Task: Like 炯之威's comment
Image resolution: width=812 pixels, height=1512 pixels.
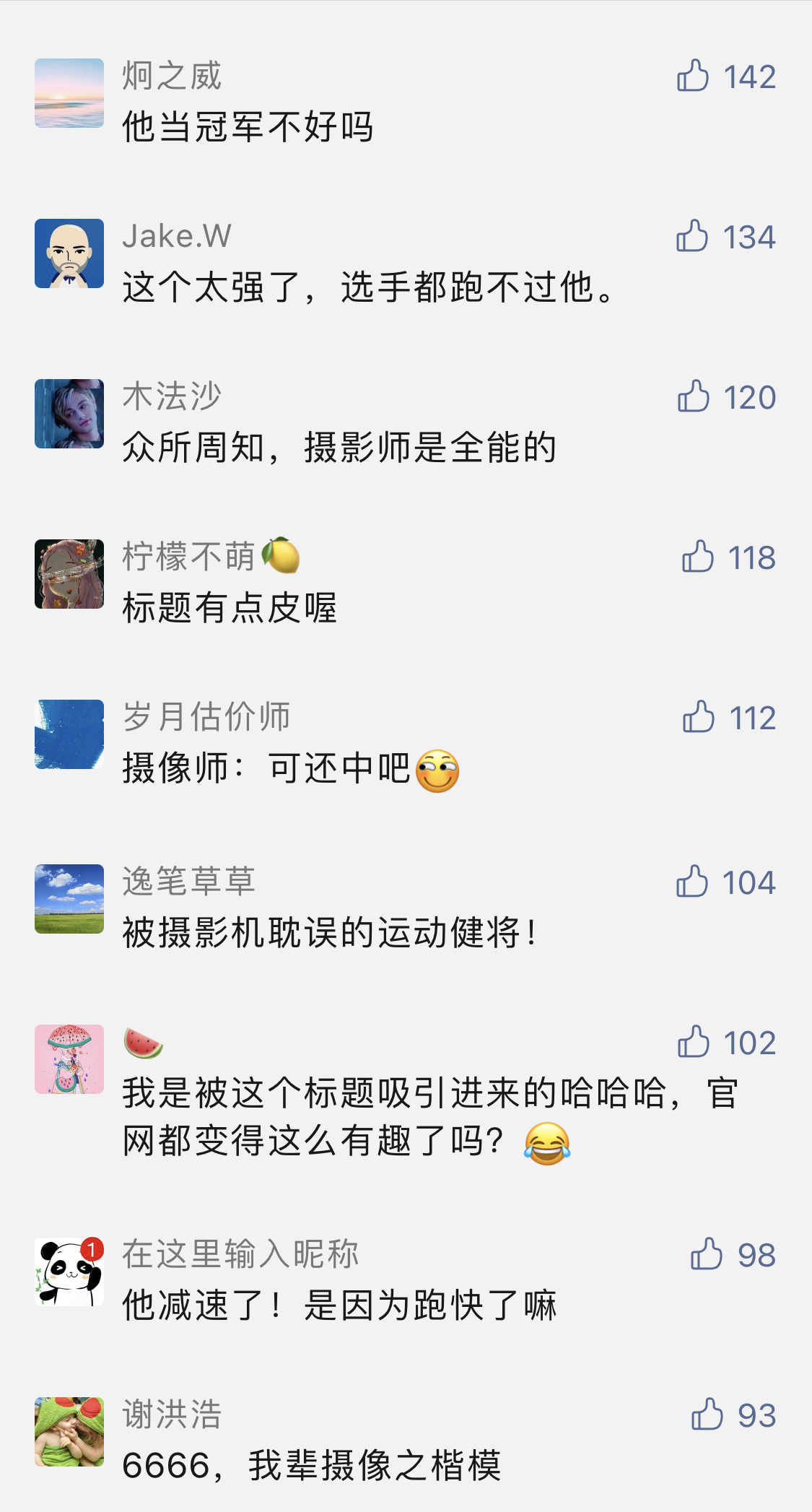Action: coord(693,76)
